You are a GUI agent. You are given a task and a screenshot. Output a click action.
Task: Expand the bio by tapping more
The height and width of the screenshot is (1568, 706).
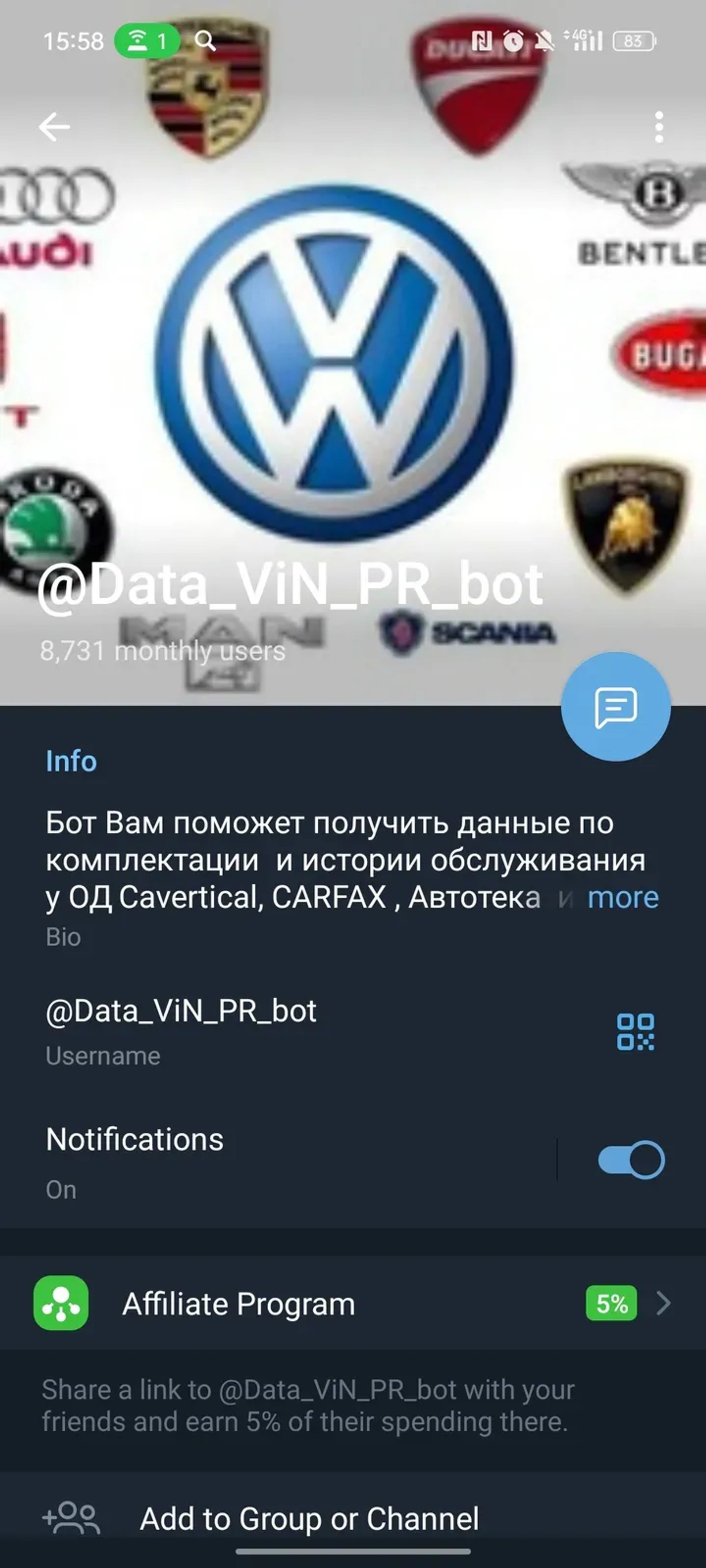[623, 896]
